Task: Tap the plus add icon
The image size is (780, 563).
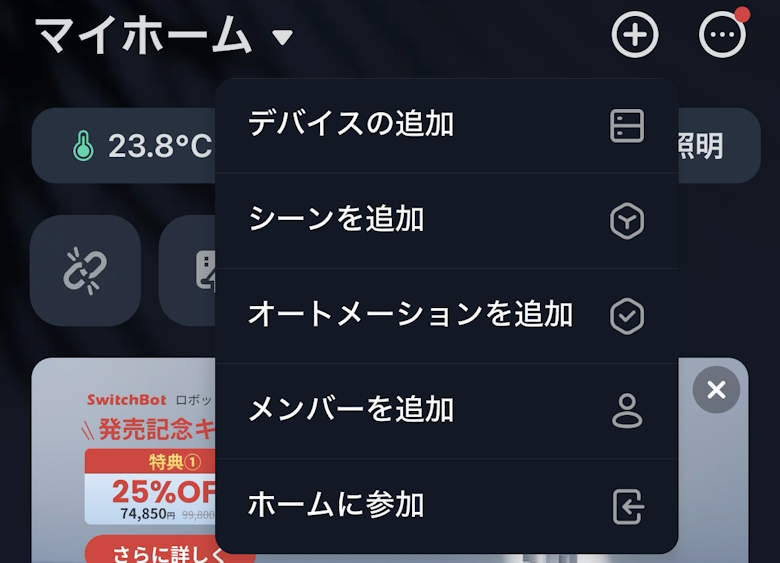Action: [x=635, y=36]
